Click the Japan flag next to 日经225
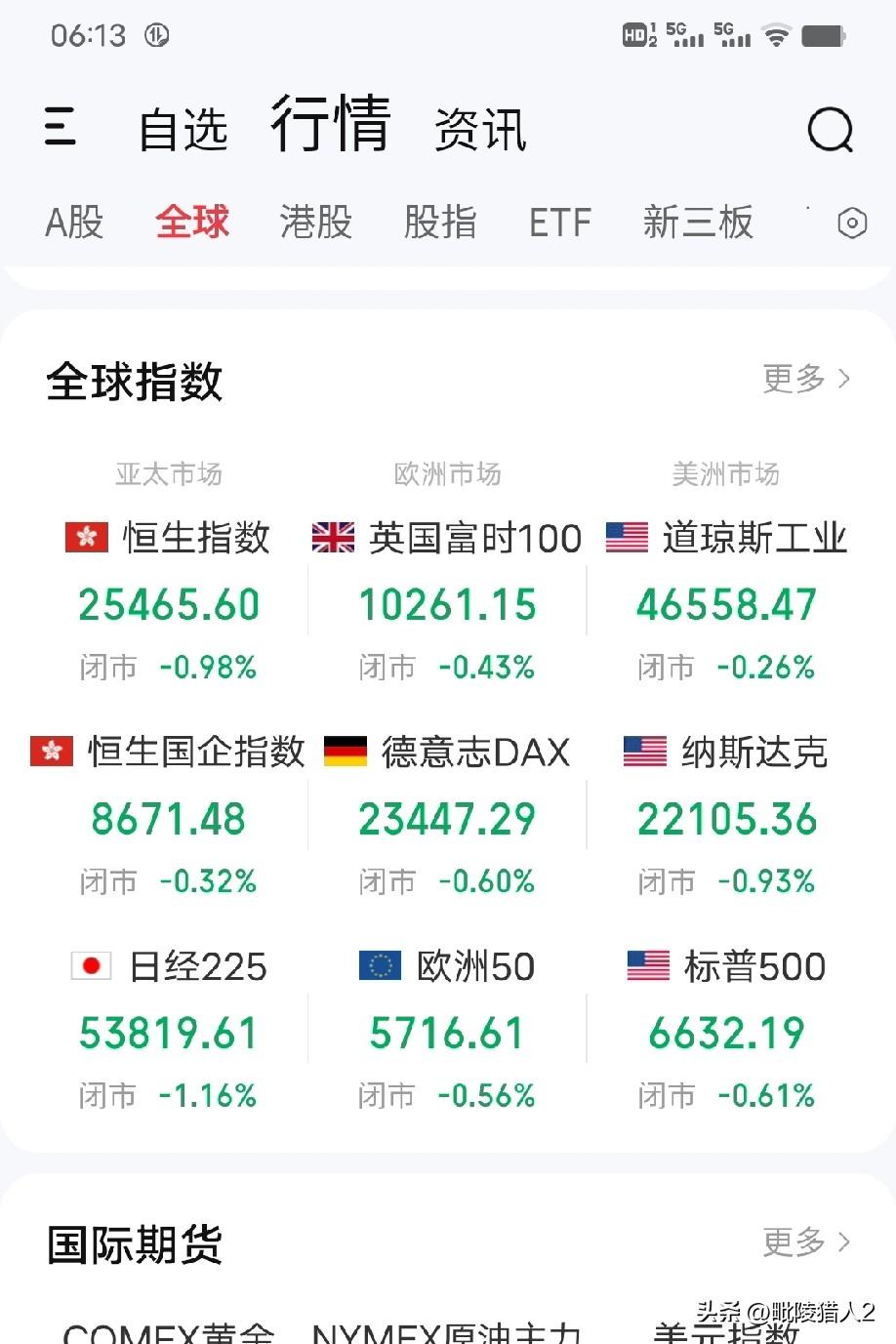 coord(91,966)
